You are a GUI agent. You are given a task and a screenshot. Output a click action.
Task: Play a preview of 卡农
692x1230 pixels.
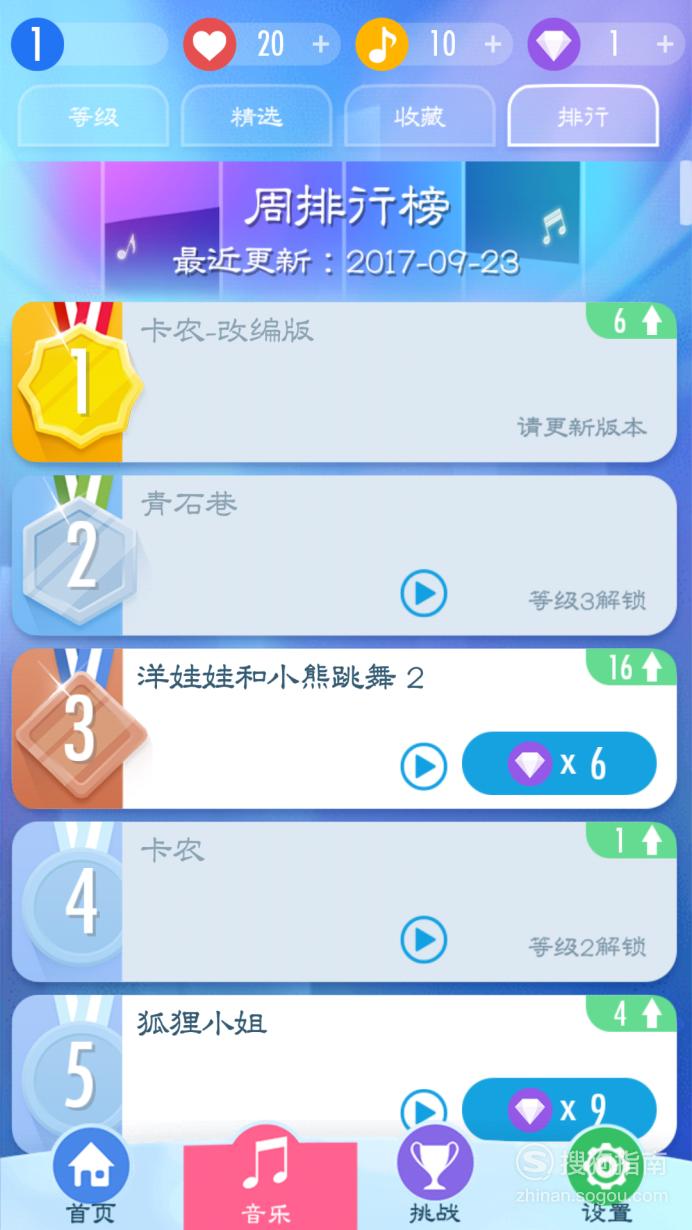pyautogui.click(x=424, y=941)
